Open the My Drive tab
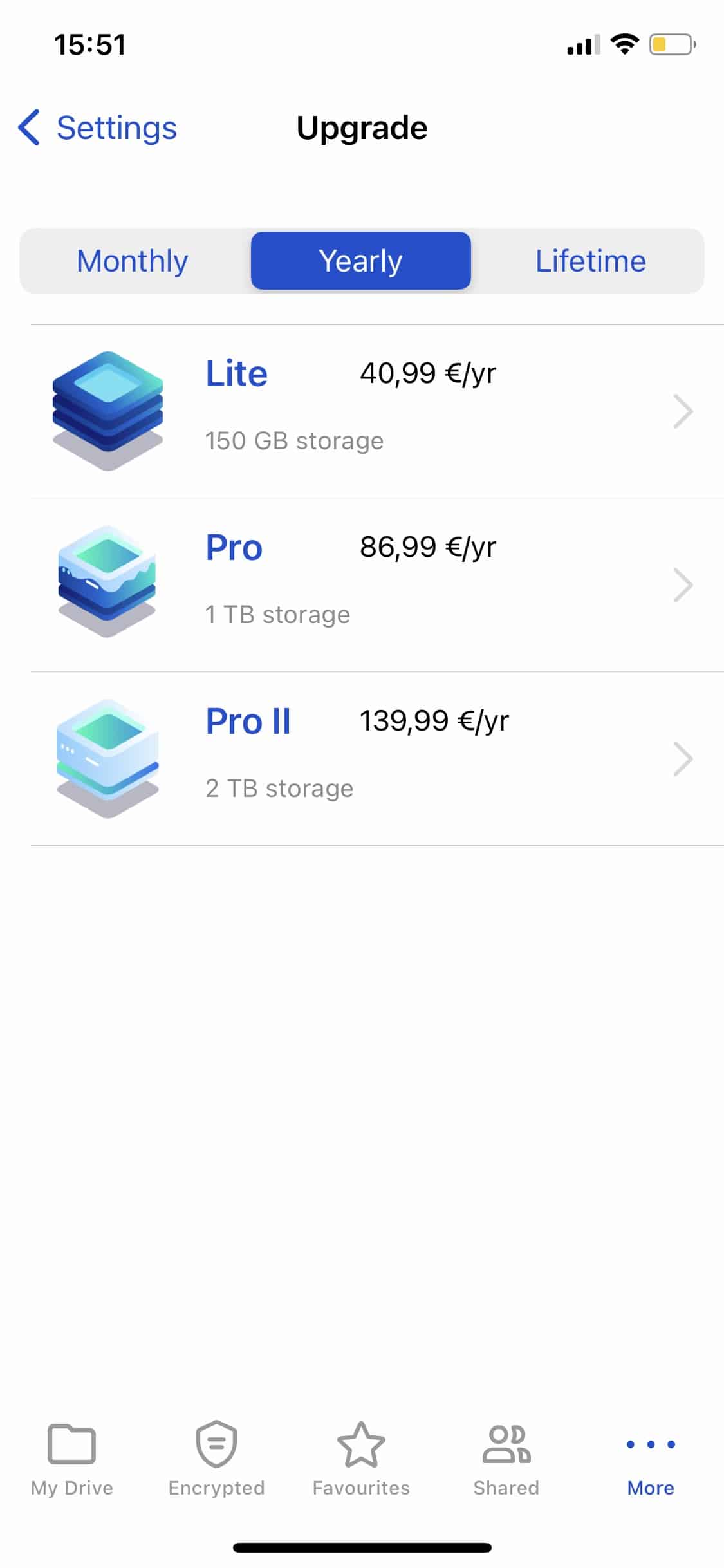The width and height of the screenshot is (724, 1568). click(72, 1459)
